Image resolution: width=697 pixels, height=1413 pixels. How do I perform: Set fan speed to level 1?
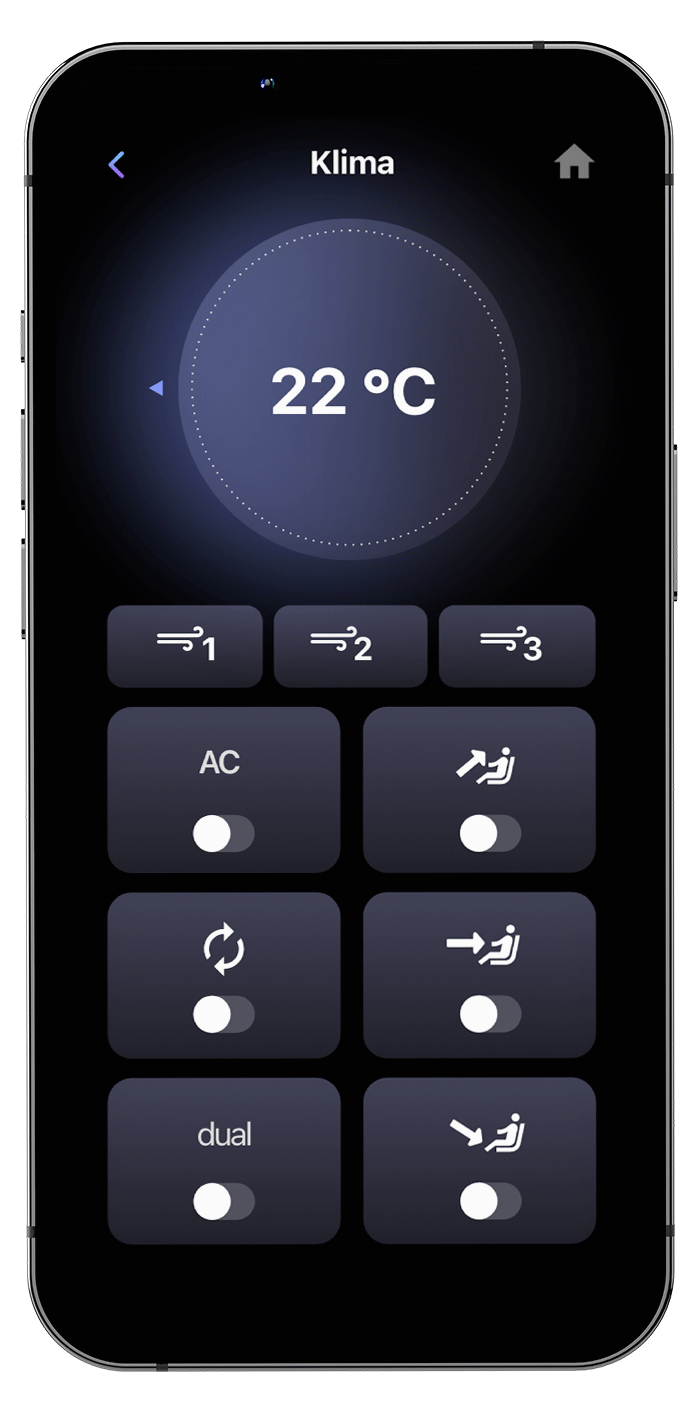pos(185,646)
